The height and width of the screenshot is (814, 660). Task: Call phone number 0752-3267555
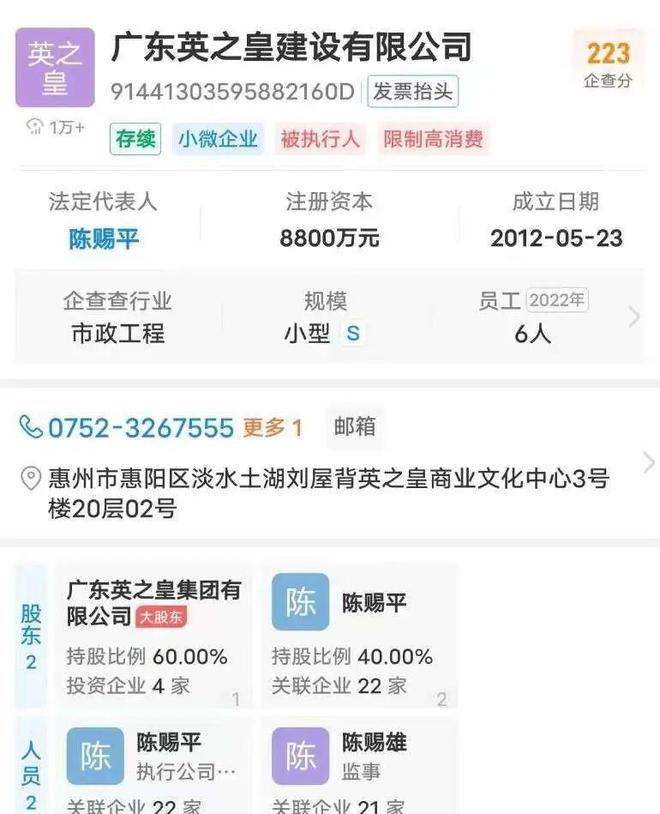tap(139, 428)
